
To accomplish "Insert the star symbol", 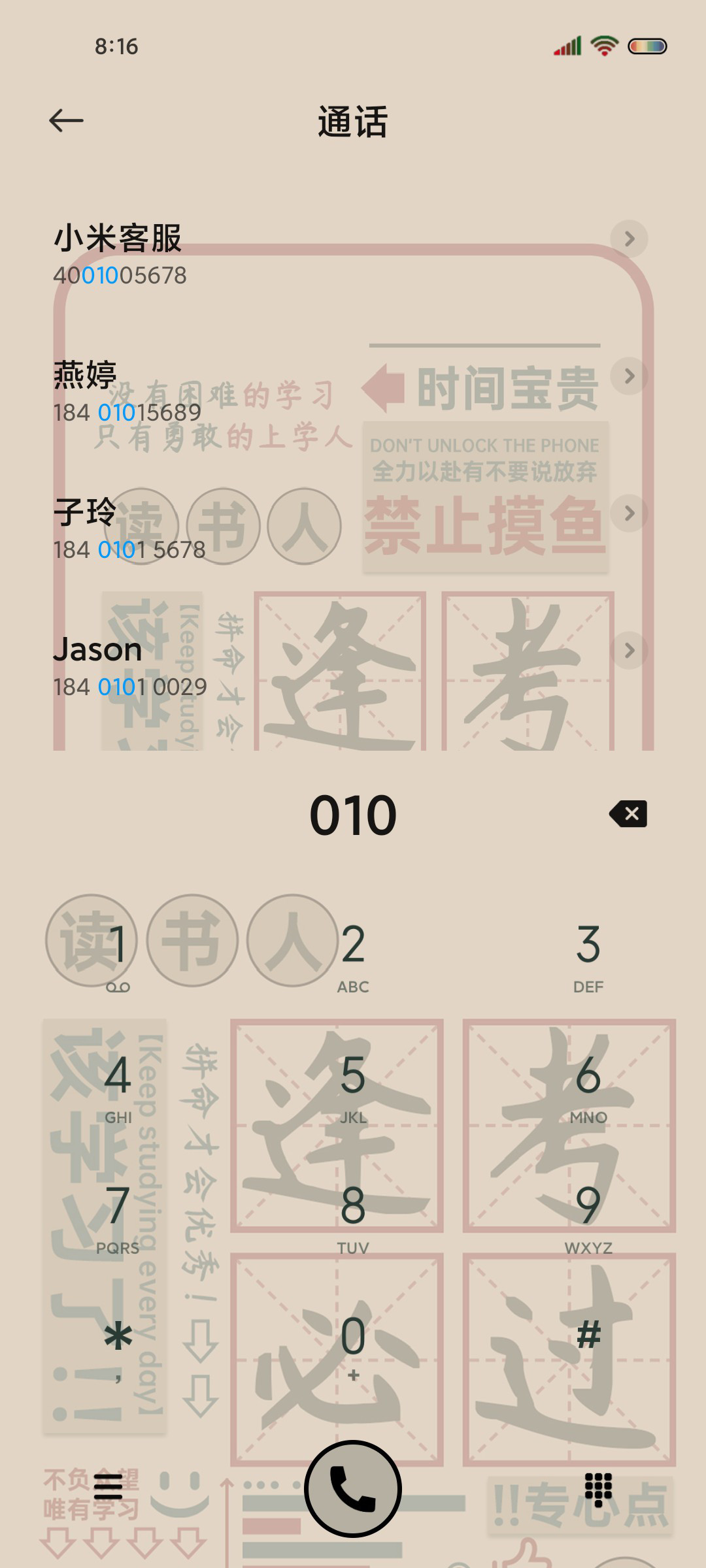I will tap(118, 1347).
